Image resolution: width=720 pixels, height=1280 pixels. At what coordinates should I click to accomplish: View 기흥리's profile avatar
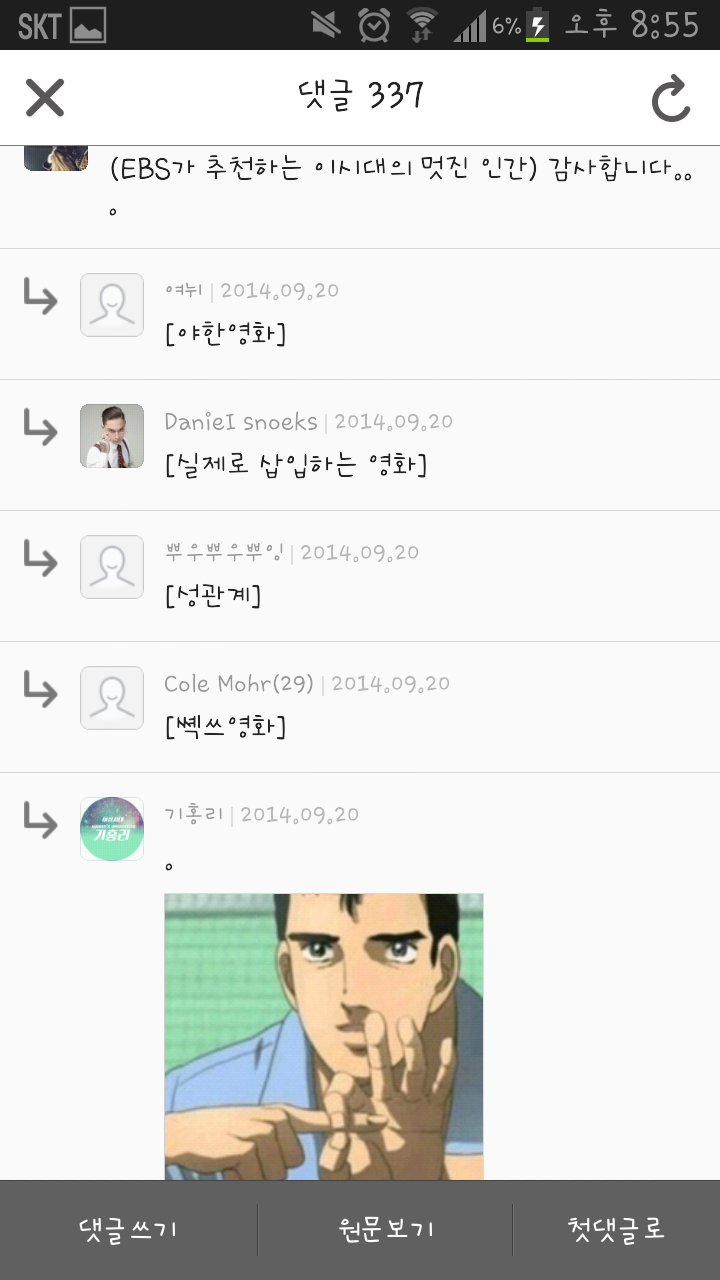(112, 829)
